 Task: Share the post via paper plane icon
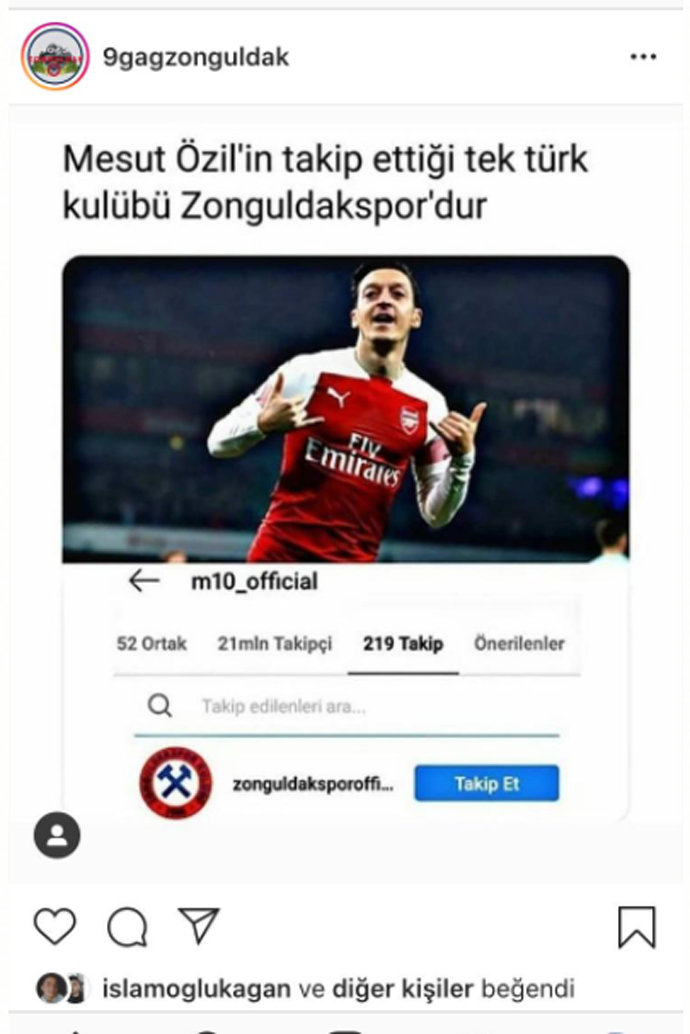click(199, 925)
